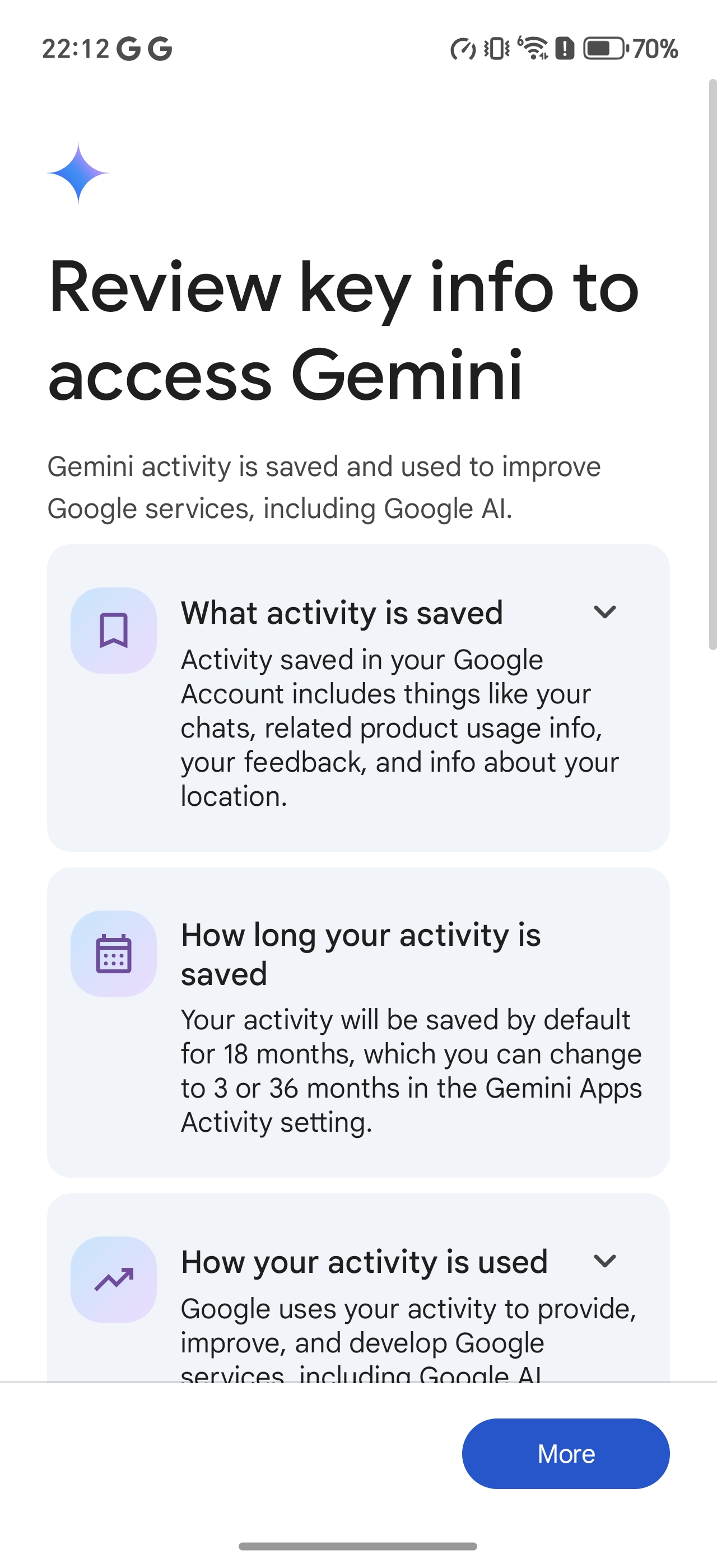
Task: Expand the How your activity is used section
Action: 604,1261
